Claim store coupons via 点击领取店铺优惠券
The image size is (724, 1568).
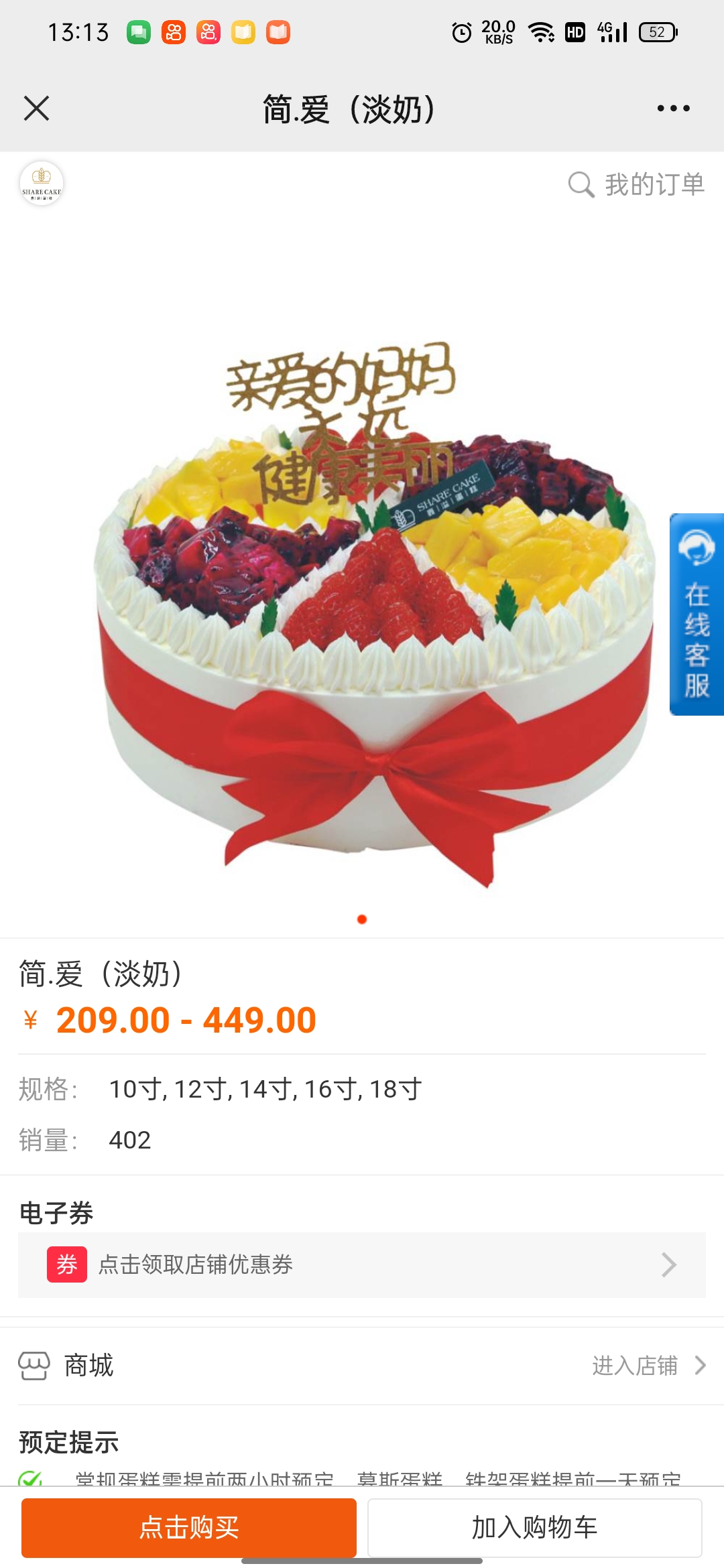point(362,1265)
